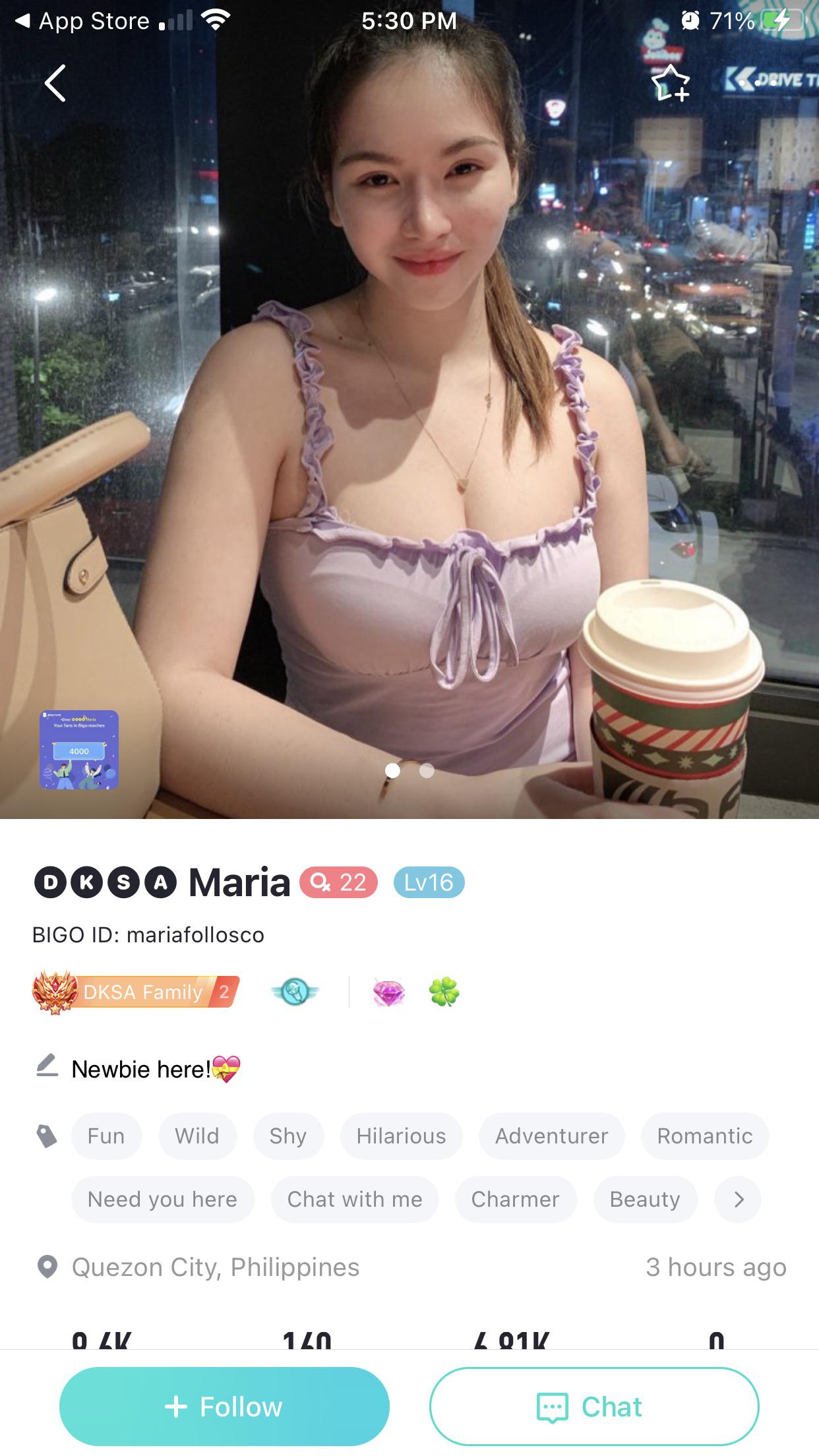Choose the Adventurer tag
The width and height of the screenshot is (819, 1456).
551,1136
